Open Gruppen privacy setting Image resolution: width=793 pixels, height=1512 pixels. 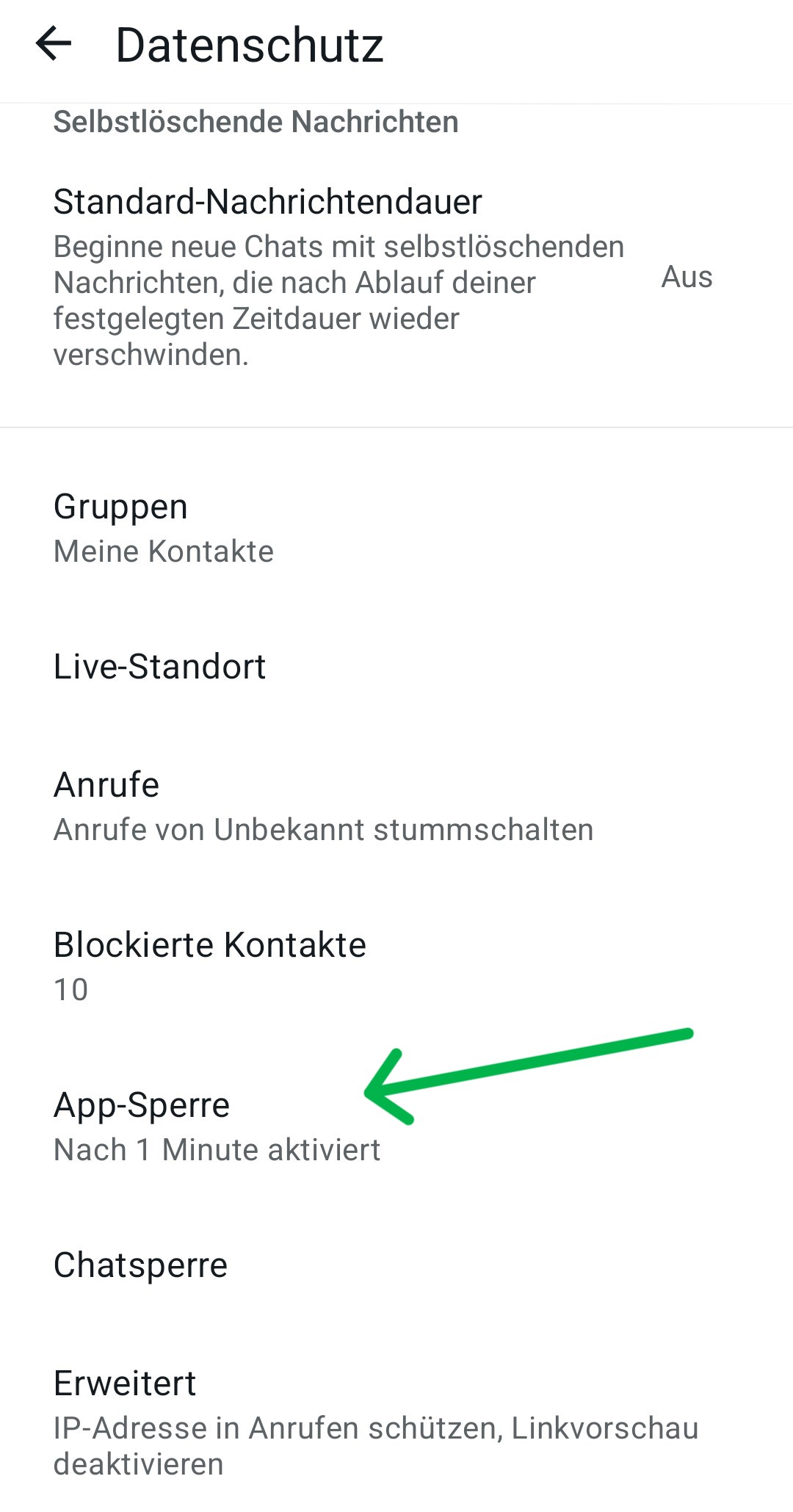(x=164, y=528)
